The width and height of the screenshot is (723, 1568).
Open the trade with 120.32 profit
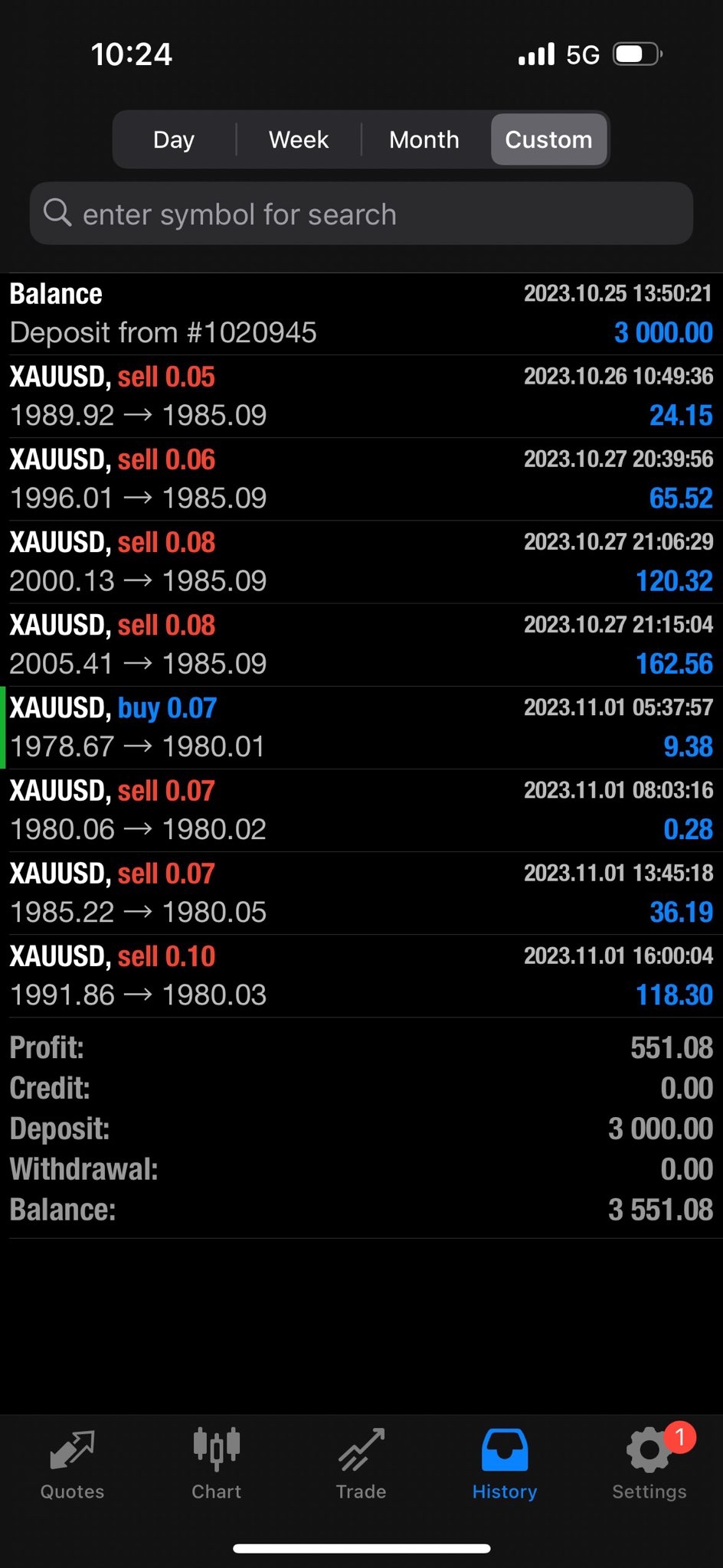pyautogui.click(x=361, y=561)
